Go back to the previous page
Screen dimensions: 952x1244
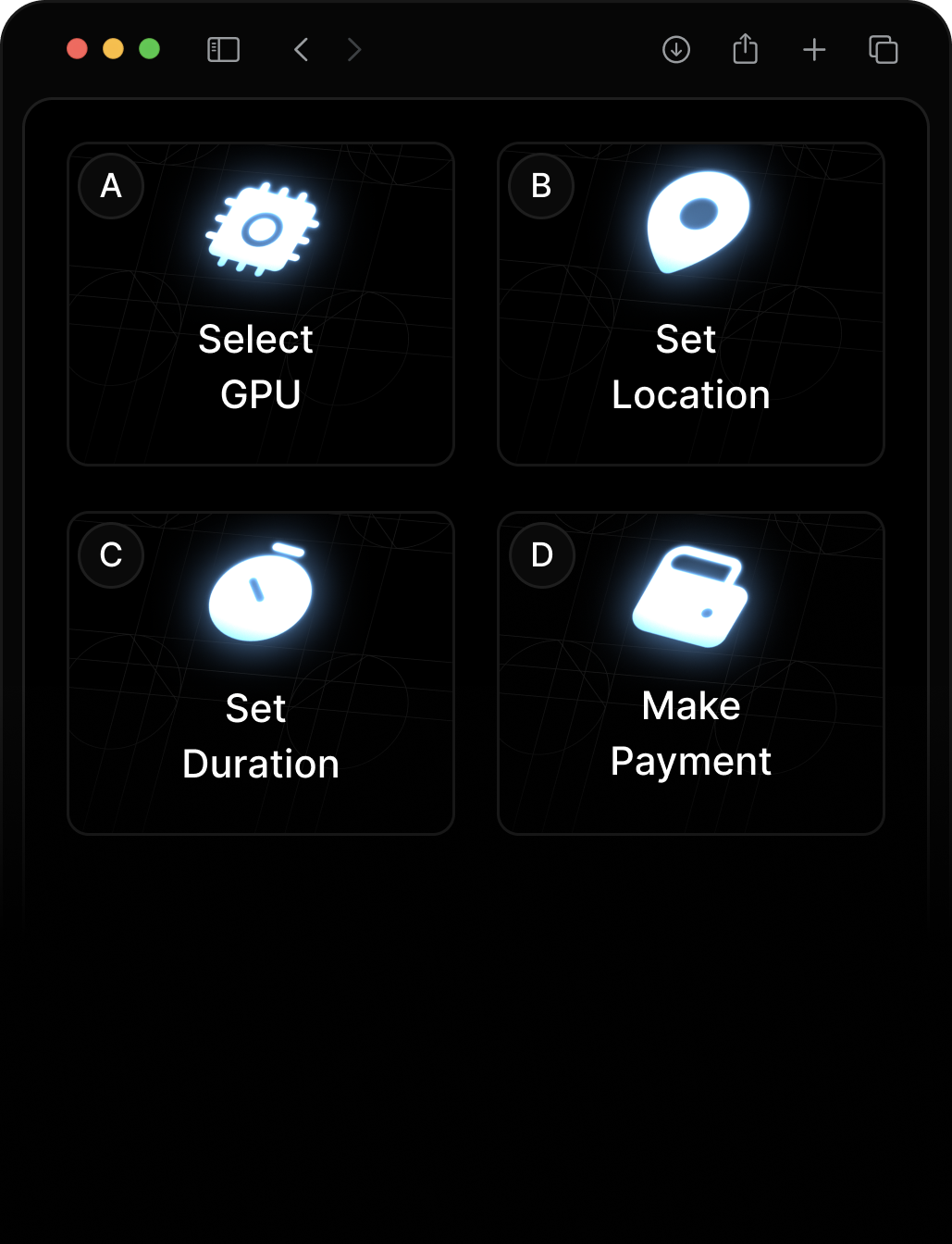tap(301, 49)
